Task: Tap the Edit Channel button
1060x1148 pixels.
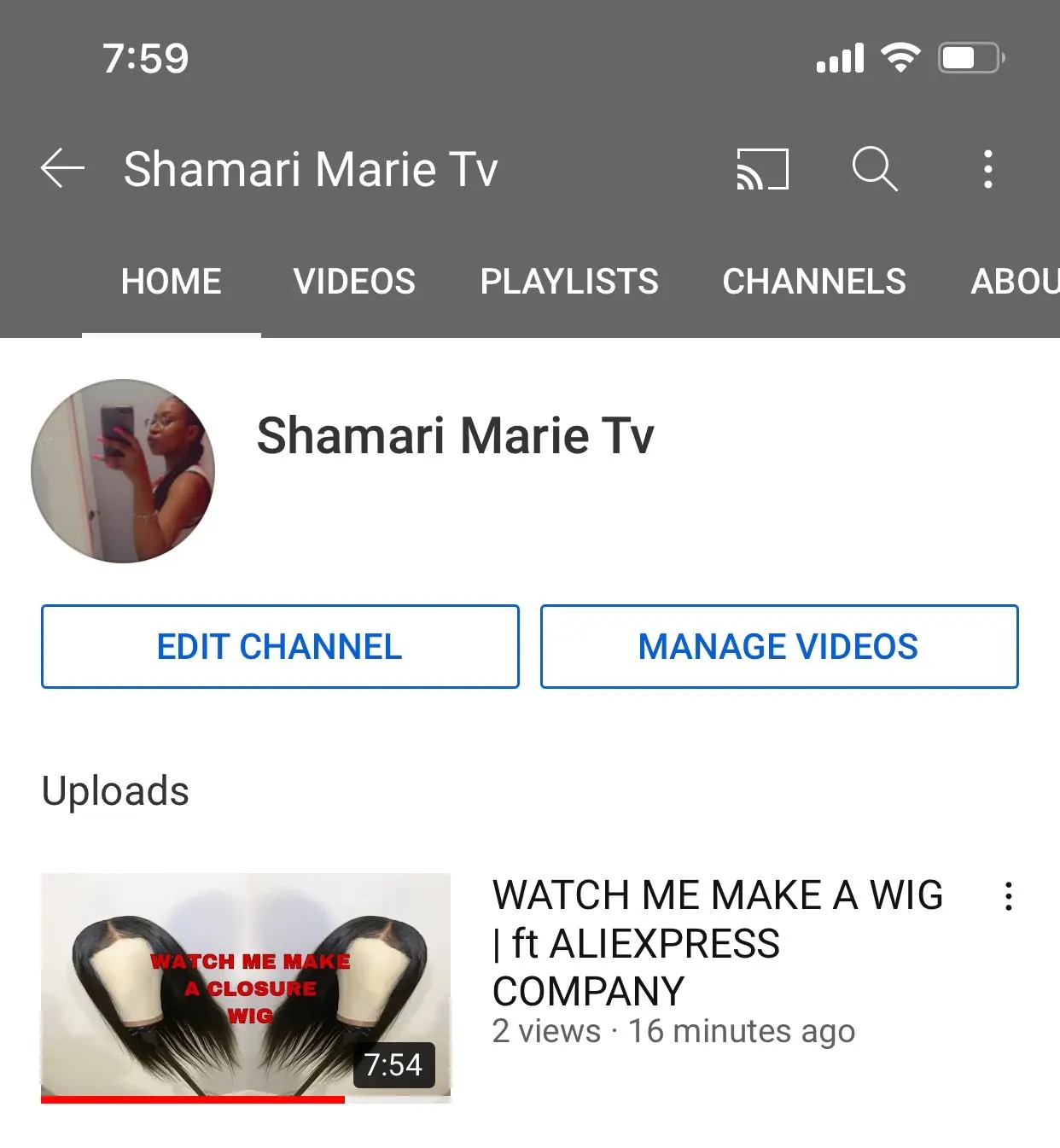Action: (280, 646)
